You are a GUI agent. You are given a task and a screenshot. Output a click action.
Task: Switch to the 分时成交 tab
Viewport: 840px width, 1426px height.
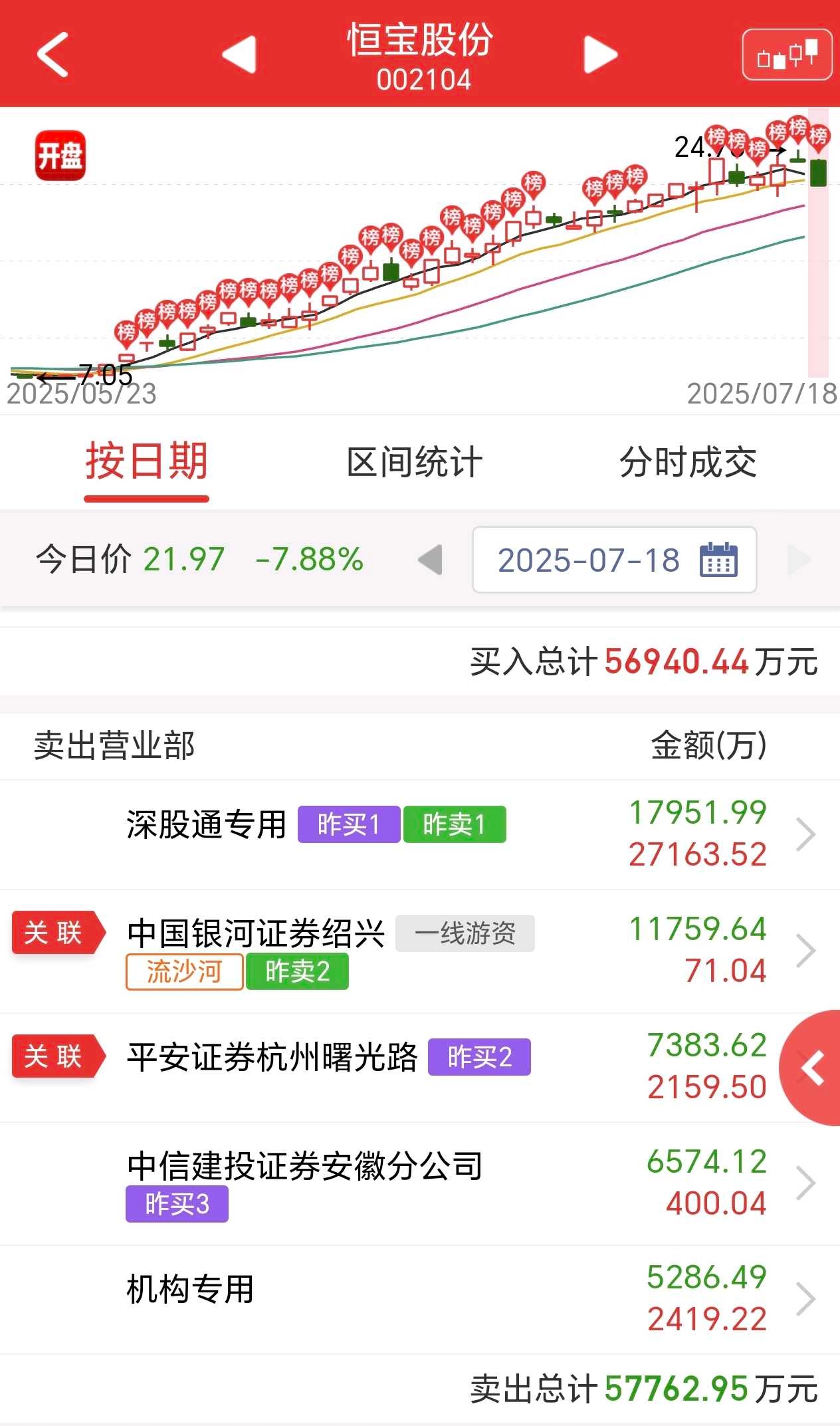(x=688, y=462)
